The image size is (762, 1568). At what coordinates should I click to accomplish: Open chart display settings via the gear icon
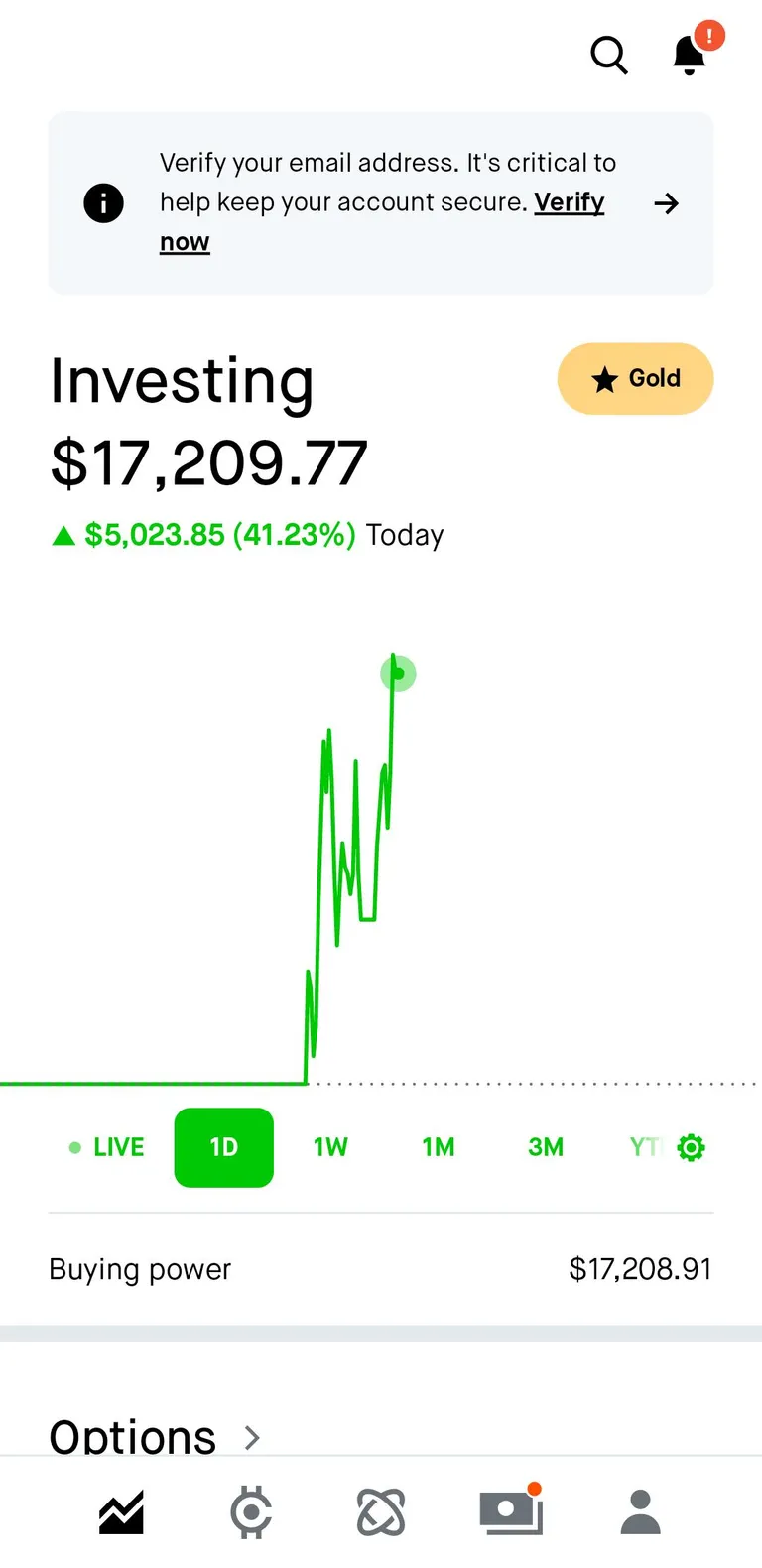click(692, 1147)
